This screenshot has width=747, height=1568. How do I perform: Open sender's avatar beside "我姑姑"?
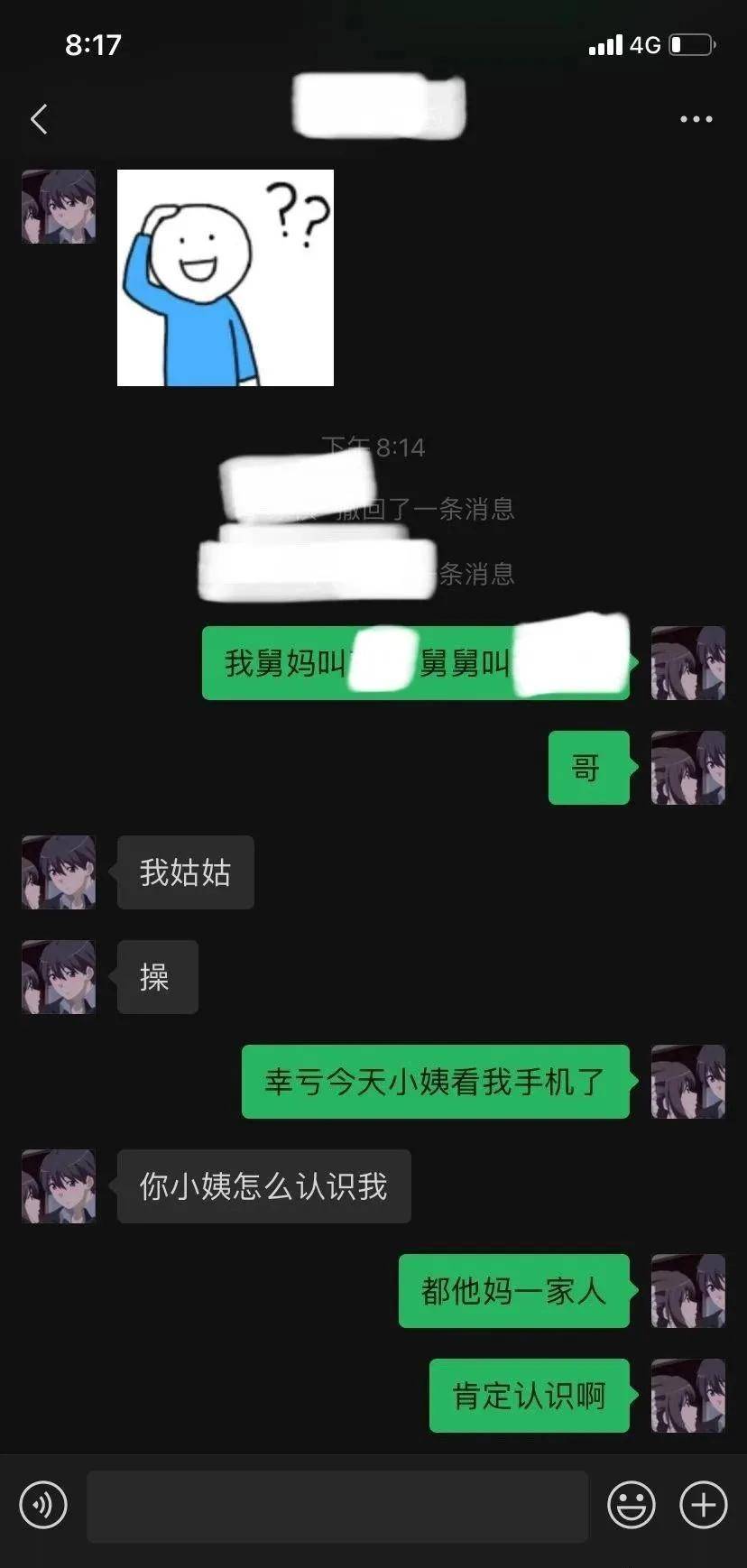tap(59, 872)
